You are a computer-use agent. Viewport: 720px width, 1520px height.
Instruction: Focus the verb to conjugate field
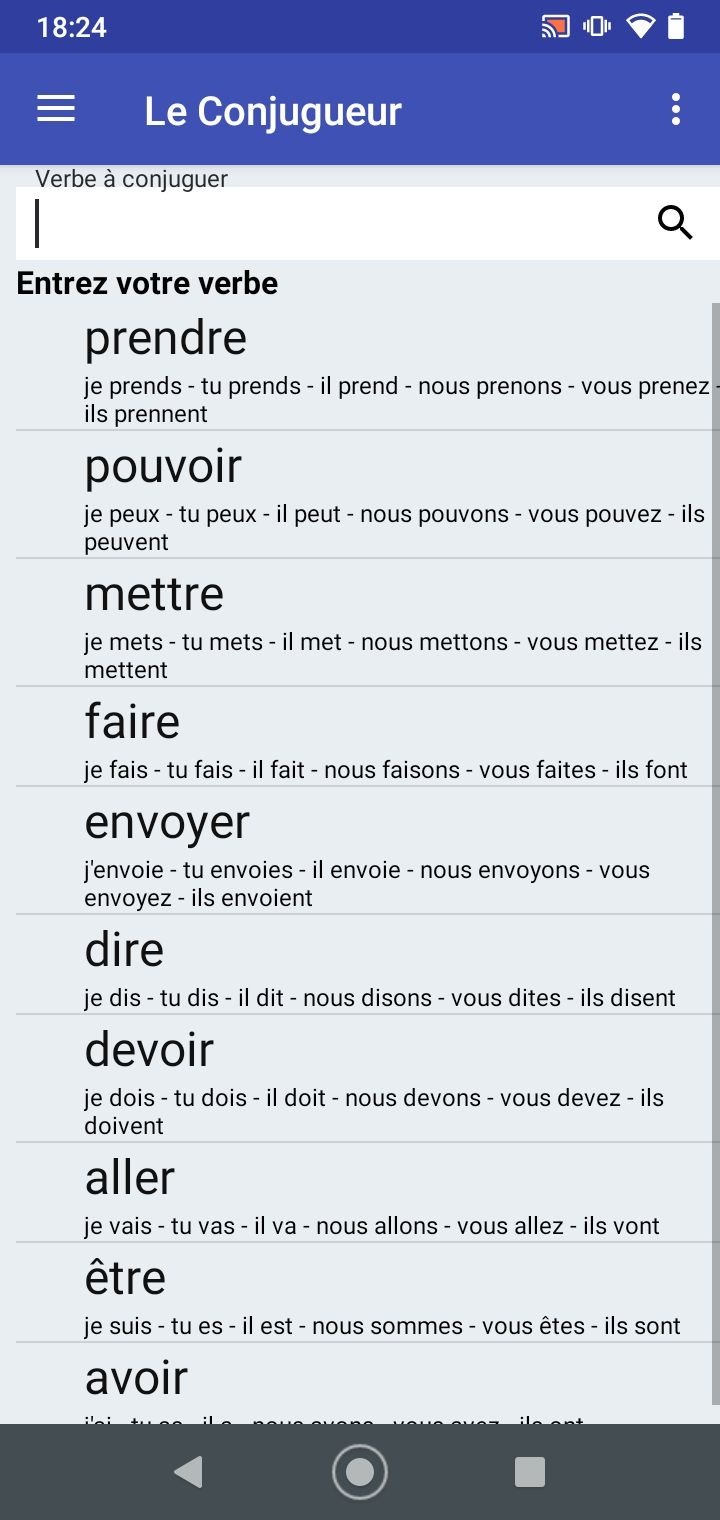pyautogui.click(x=330, y=223)
